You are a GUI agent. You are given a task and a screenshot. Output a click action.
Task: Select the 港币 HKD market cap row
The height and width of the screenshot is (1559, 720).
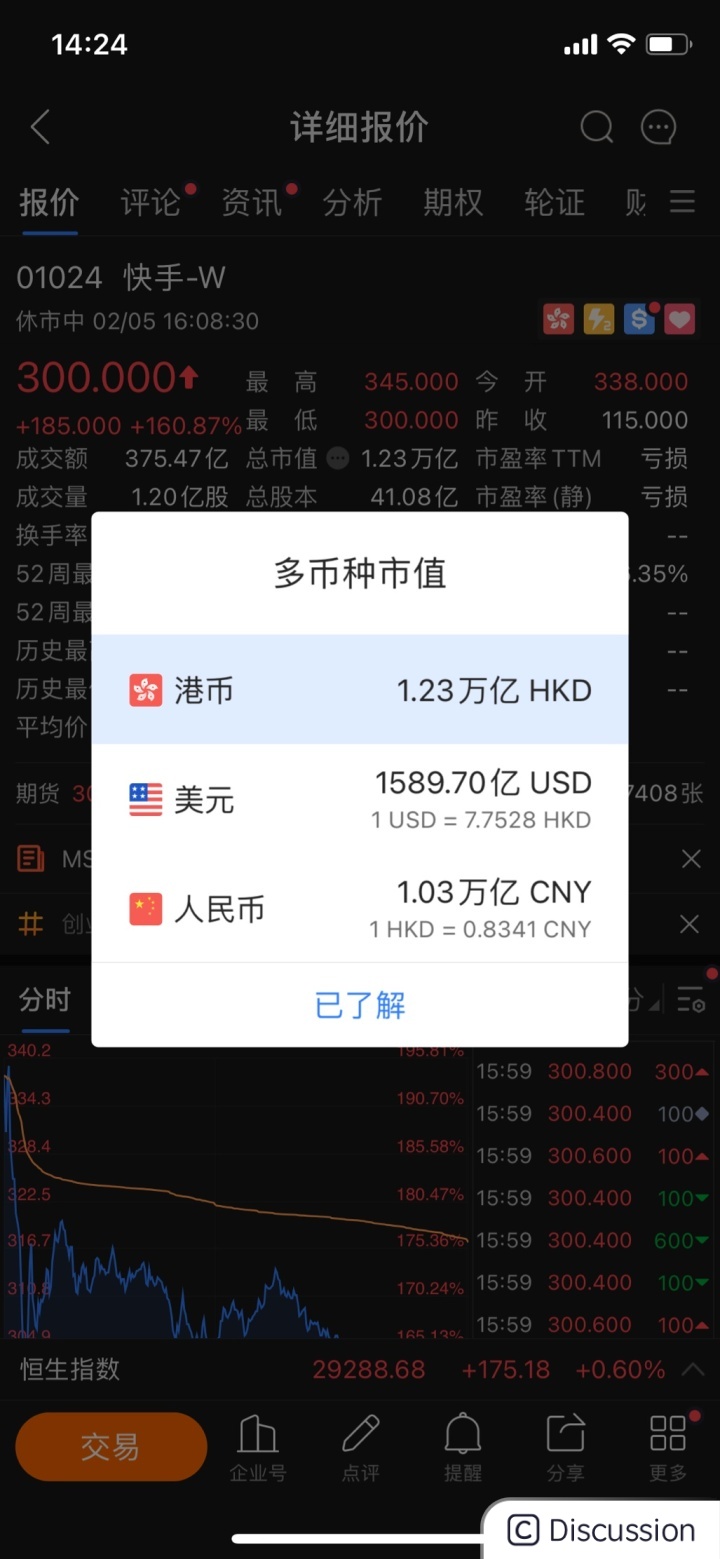coord(360,690)
